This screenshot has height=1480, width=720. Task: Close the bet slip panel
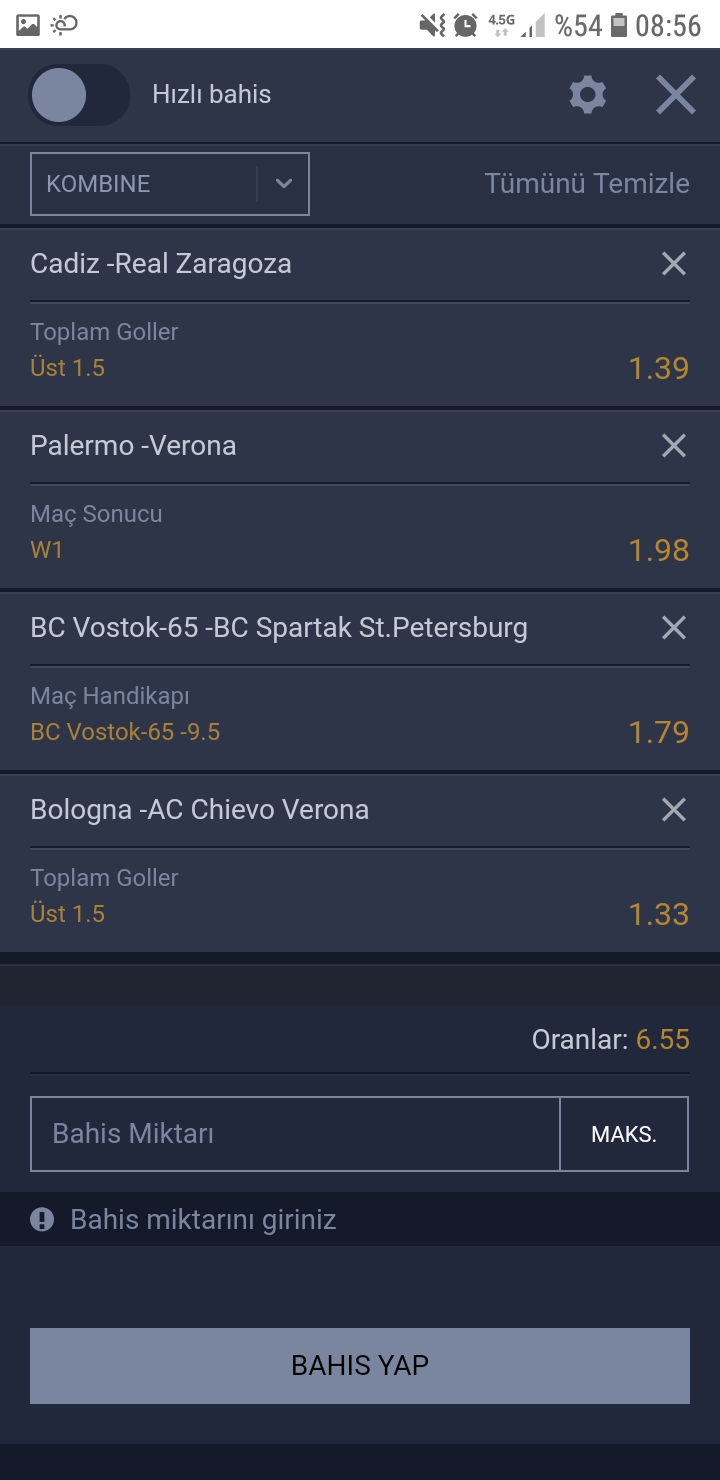(x=676, y=95)
